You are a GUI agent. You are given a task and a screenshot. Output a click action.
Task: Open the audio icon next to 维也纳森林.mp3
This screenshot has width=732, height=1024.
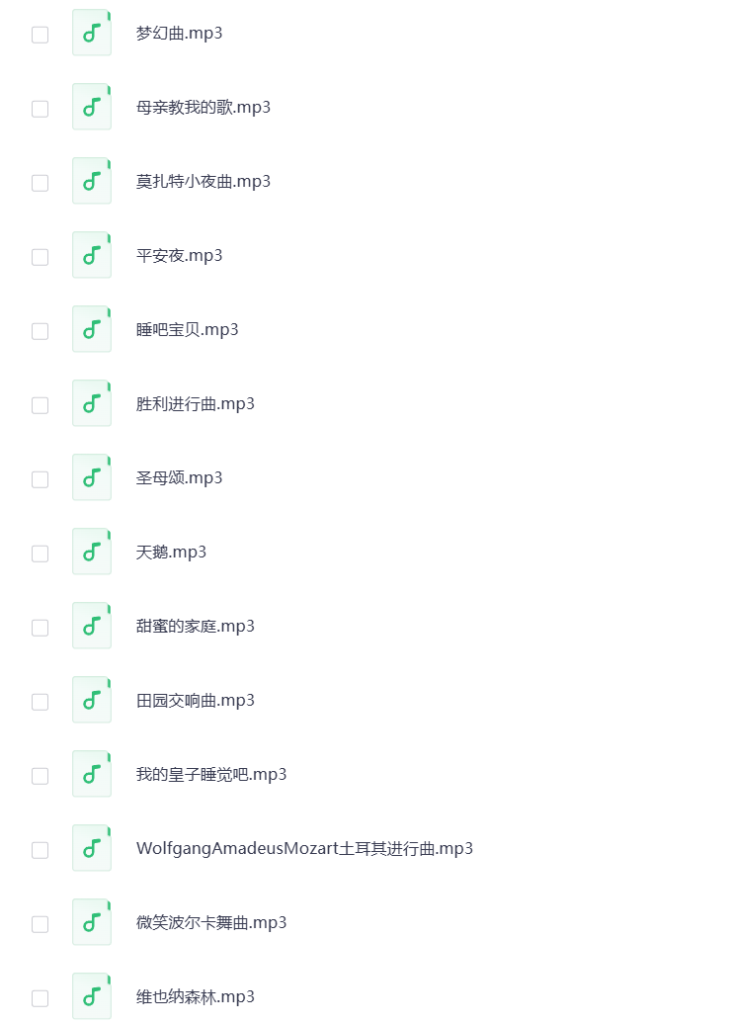point(91,996)
